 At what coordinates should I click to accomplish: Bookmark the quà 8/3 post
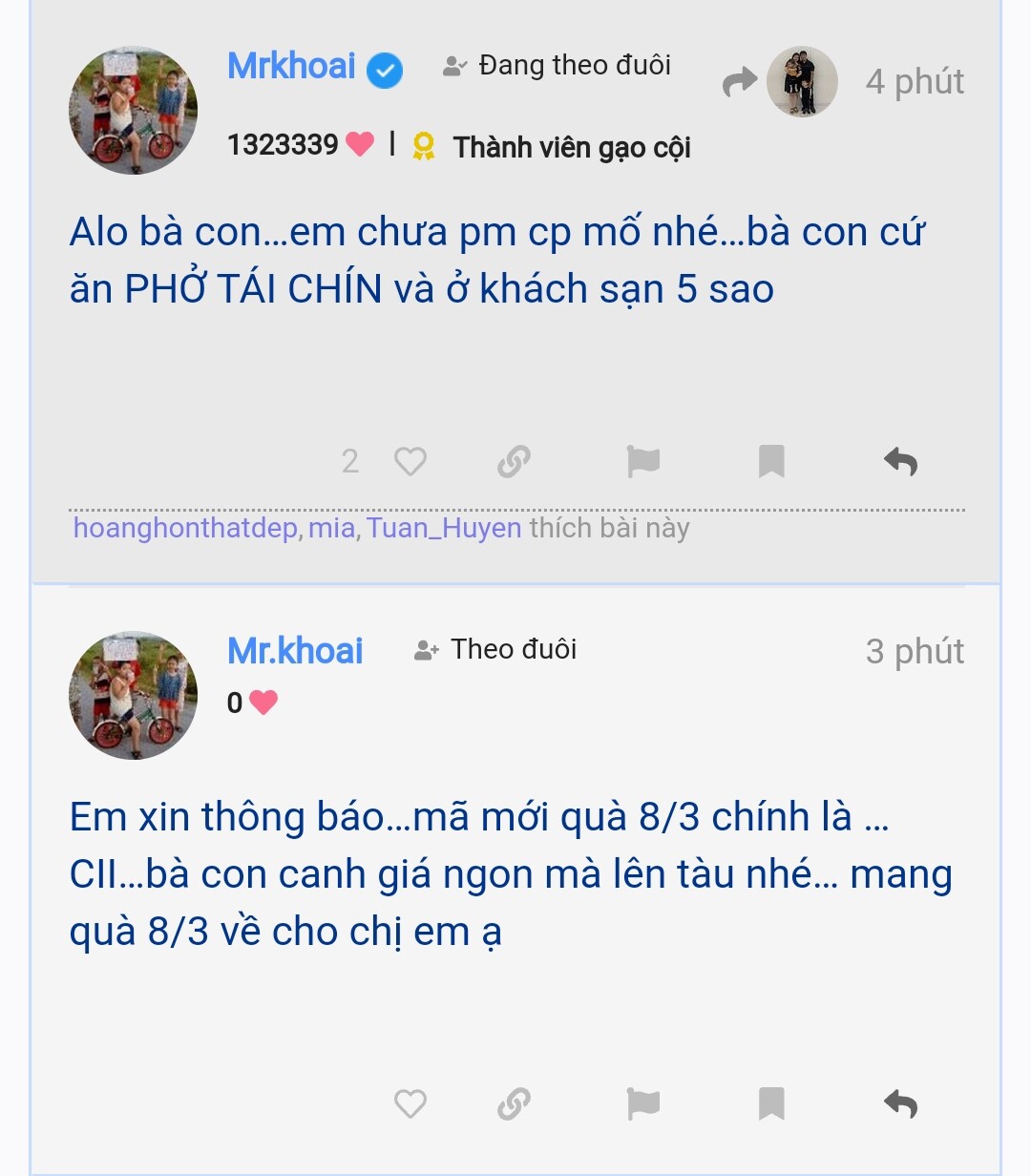click(x=771, y=1104)
